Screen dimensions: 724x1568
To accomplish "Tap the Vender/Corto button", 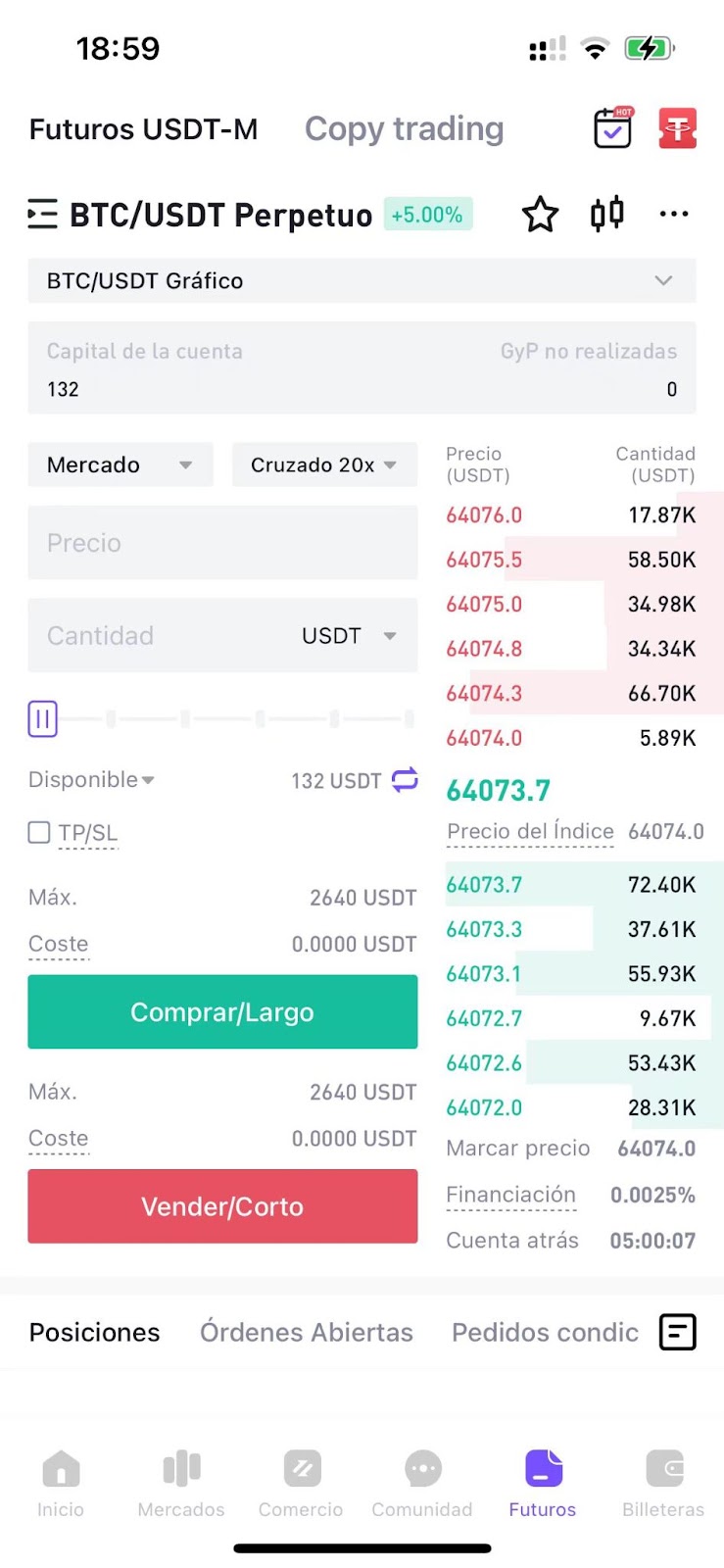I will tap(222, 1206).
